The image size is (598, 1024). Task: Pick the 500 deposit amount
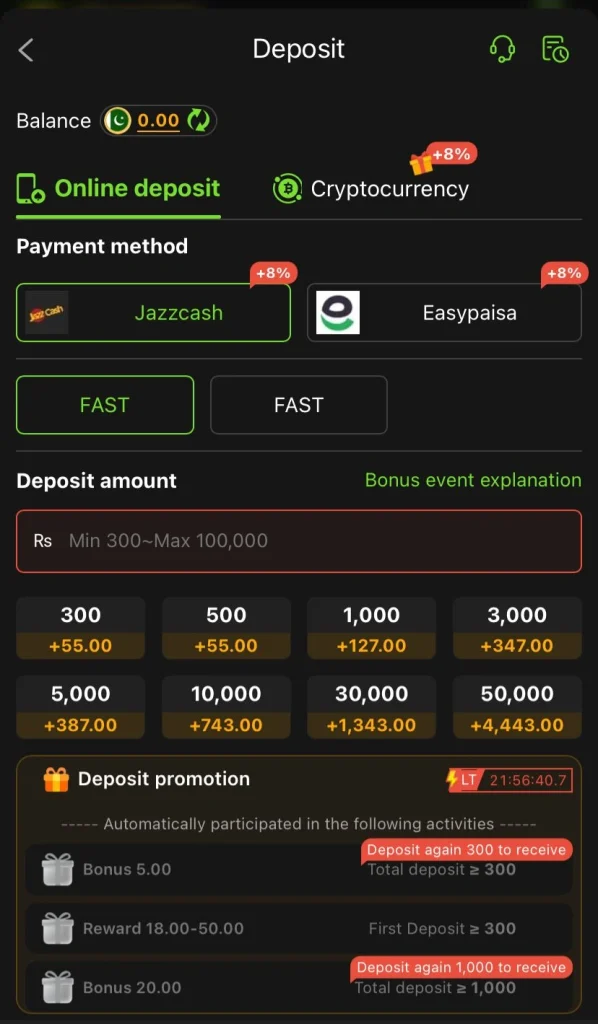click(x=227, y=628)
